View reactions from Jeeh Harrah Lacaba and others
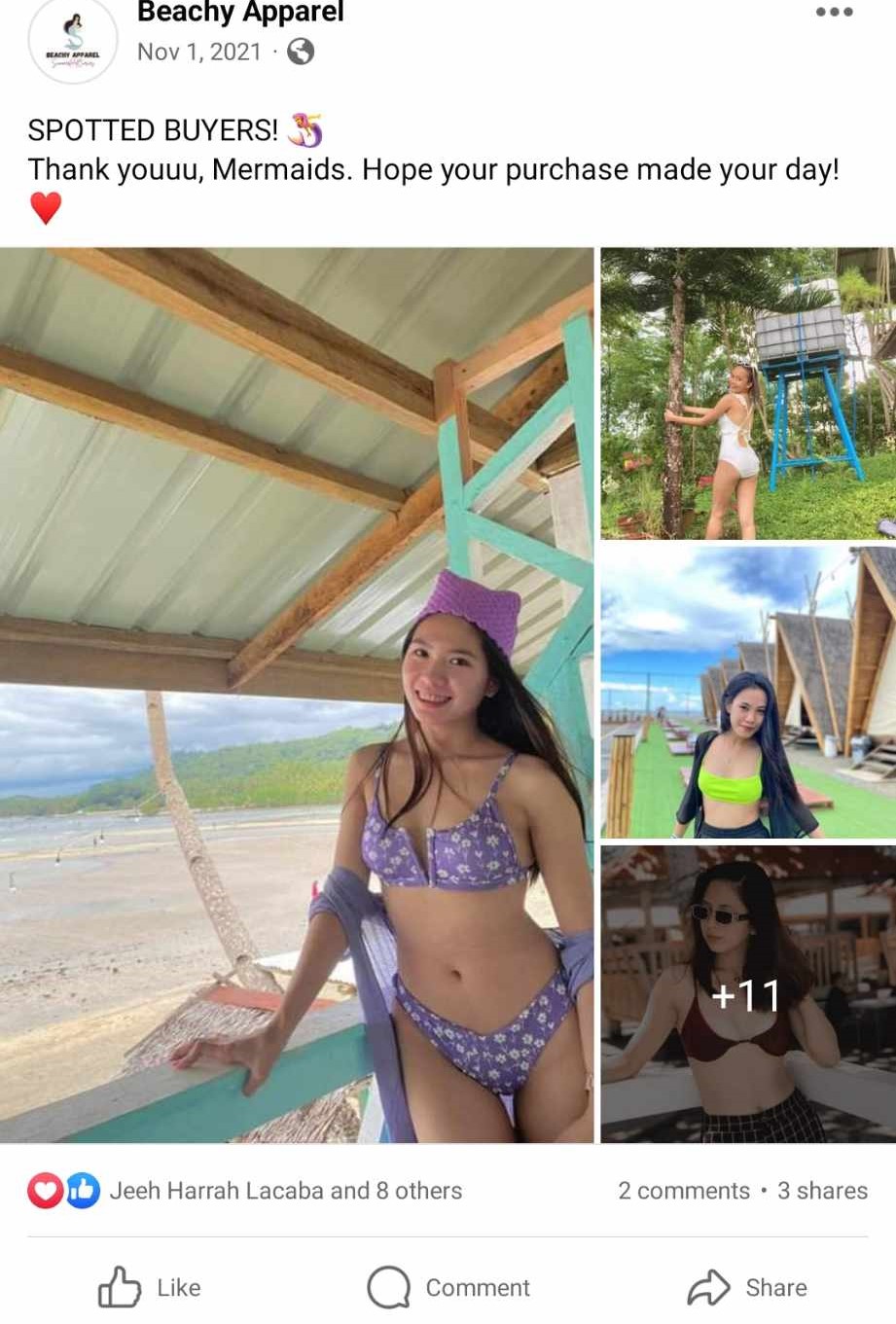 coord(284,1191)
